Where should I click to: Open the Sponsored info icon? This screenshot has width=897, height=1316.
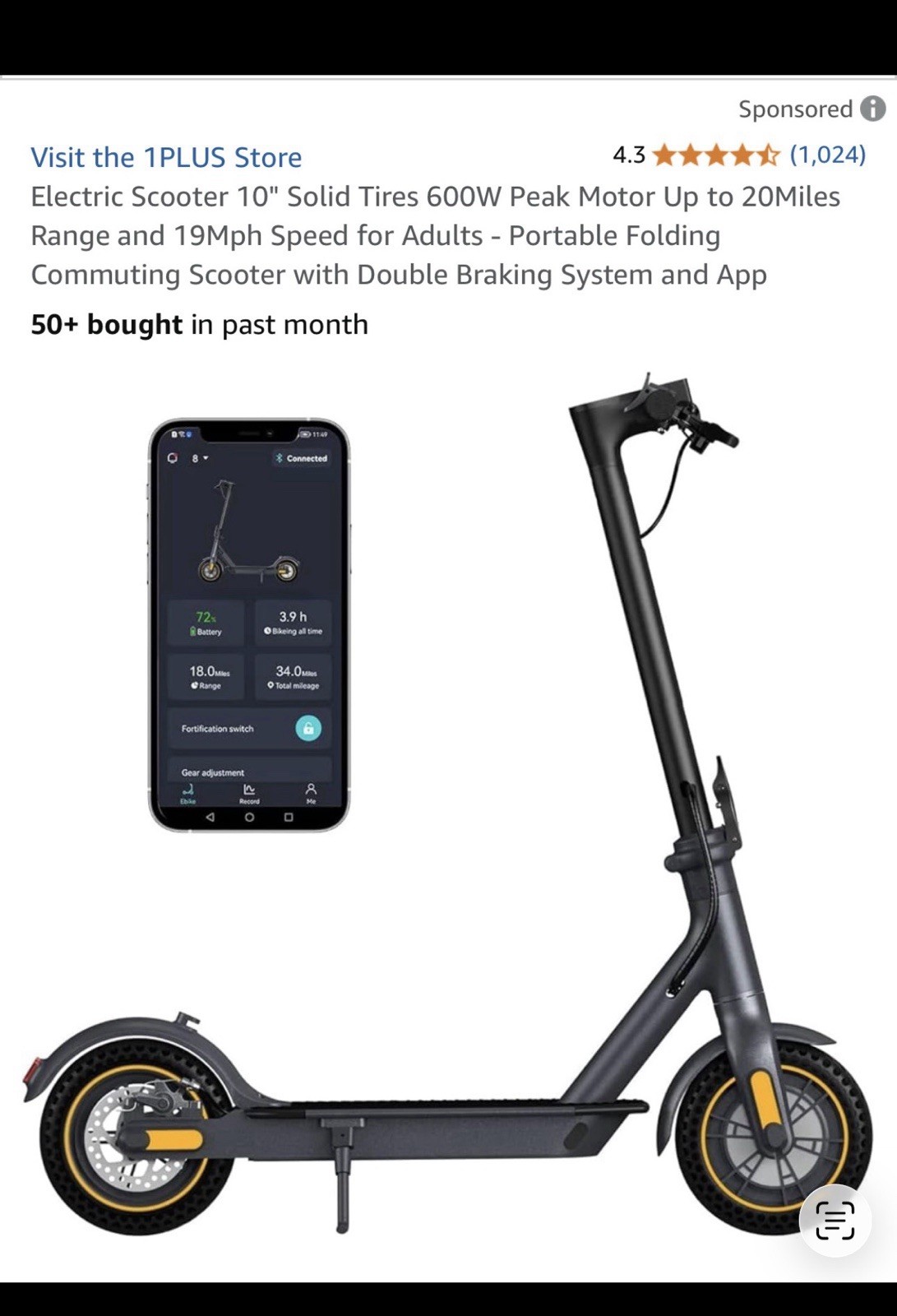tap(872, 109)
